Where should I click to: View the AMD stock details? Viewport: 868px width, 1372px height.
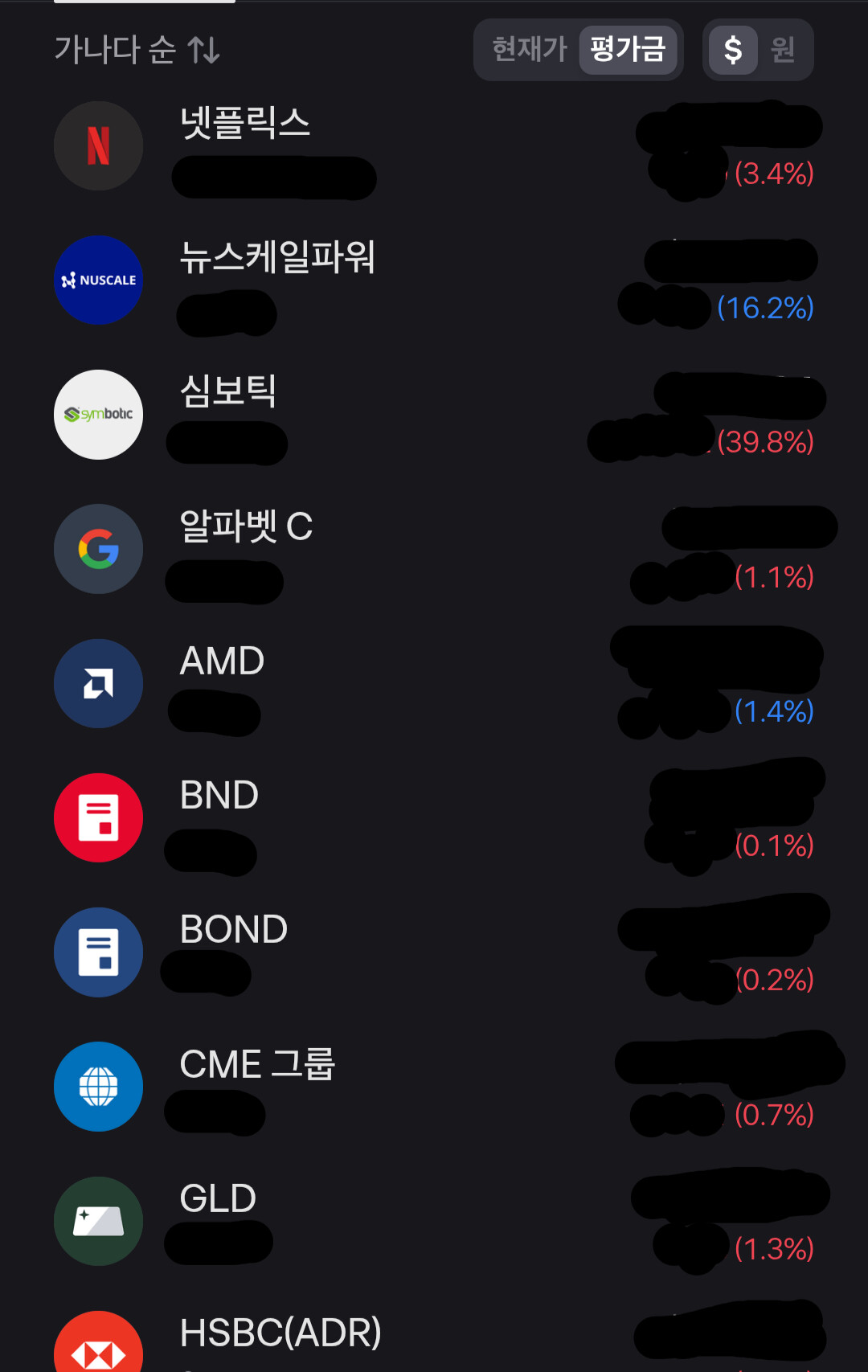click(222, 661)
